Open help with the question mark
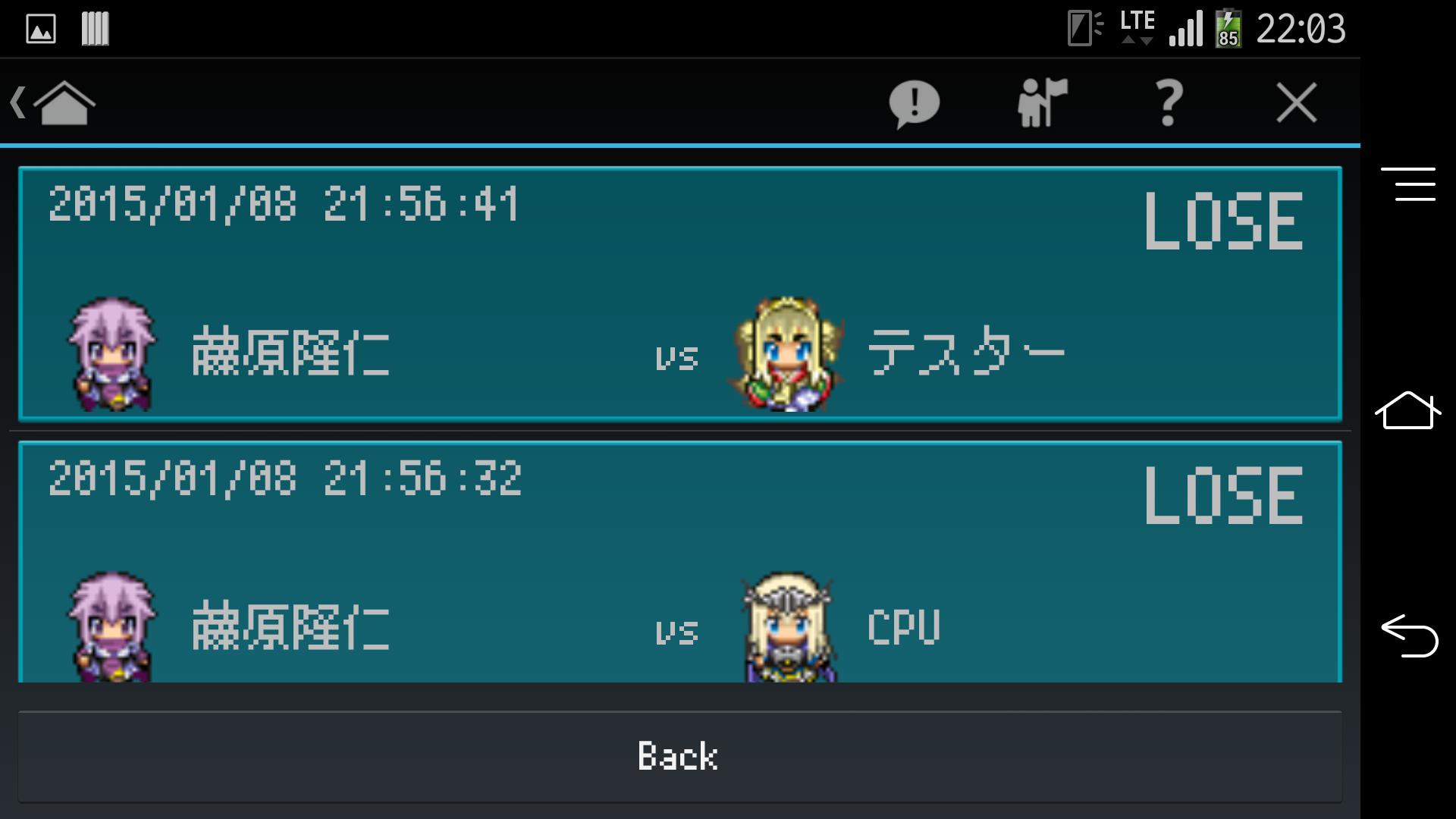This screenshot has height=819, width=1456. point(1169,103)
